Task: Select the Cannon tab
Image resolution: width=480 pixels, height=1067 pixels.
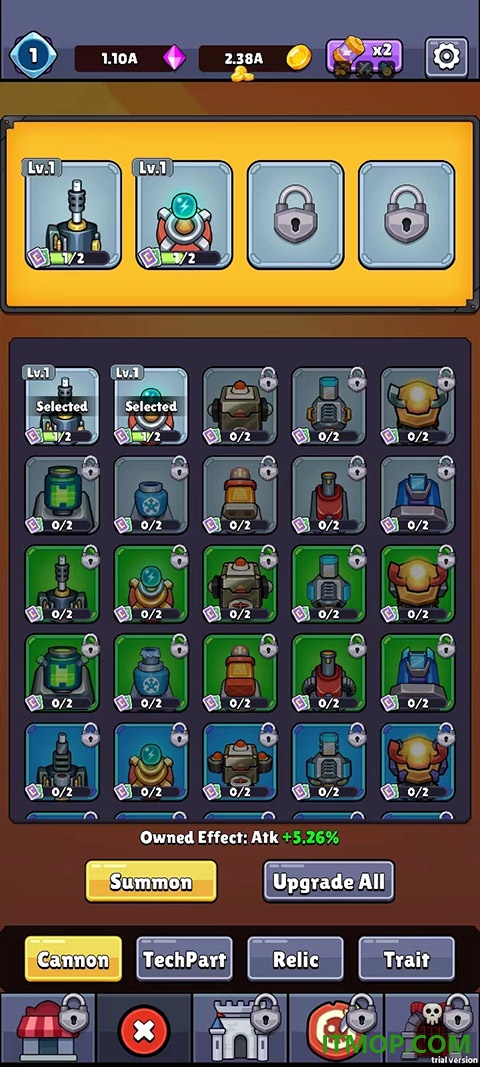Action: 74,959
